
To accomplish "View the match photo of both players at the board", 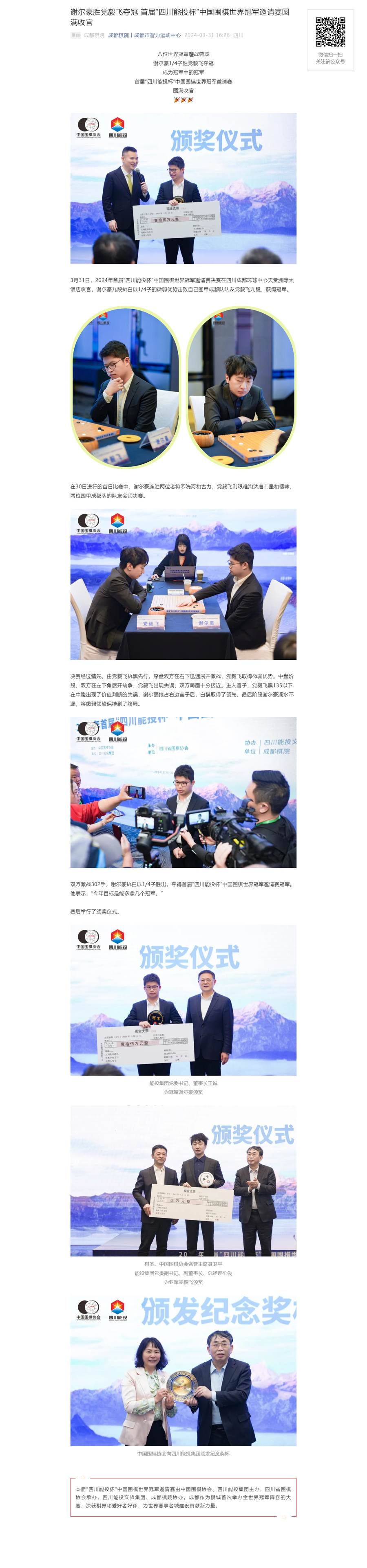I will click(183, 584).
